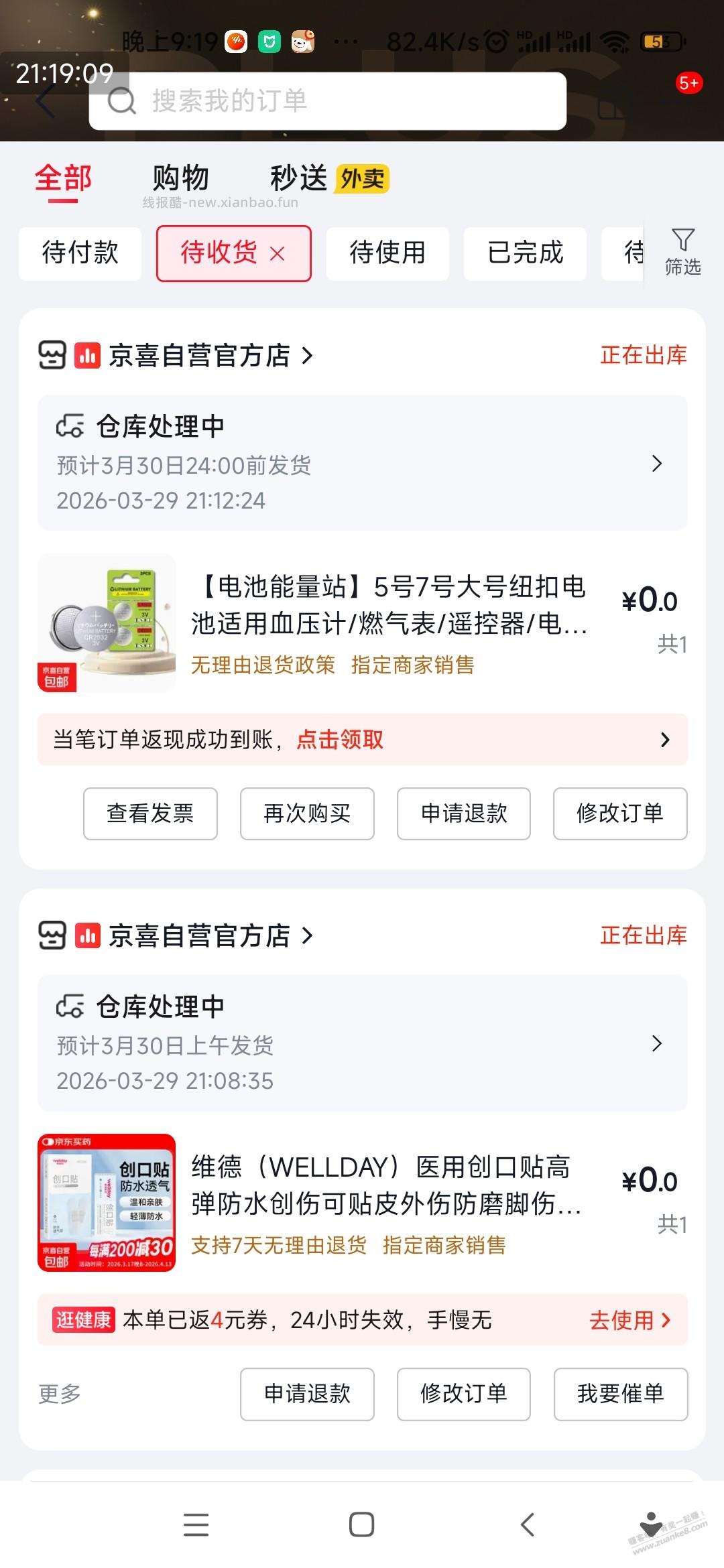724x1568 pixels.
Task: Tap the 查看发票 button
Action: [149, 813]
